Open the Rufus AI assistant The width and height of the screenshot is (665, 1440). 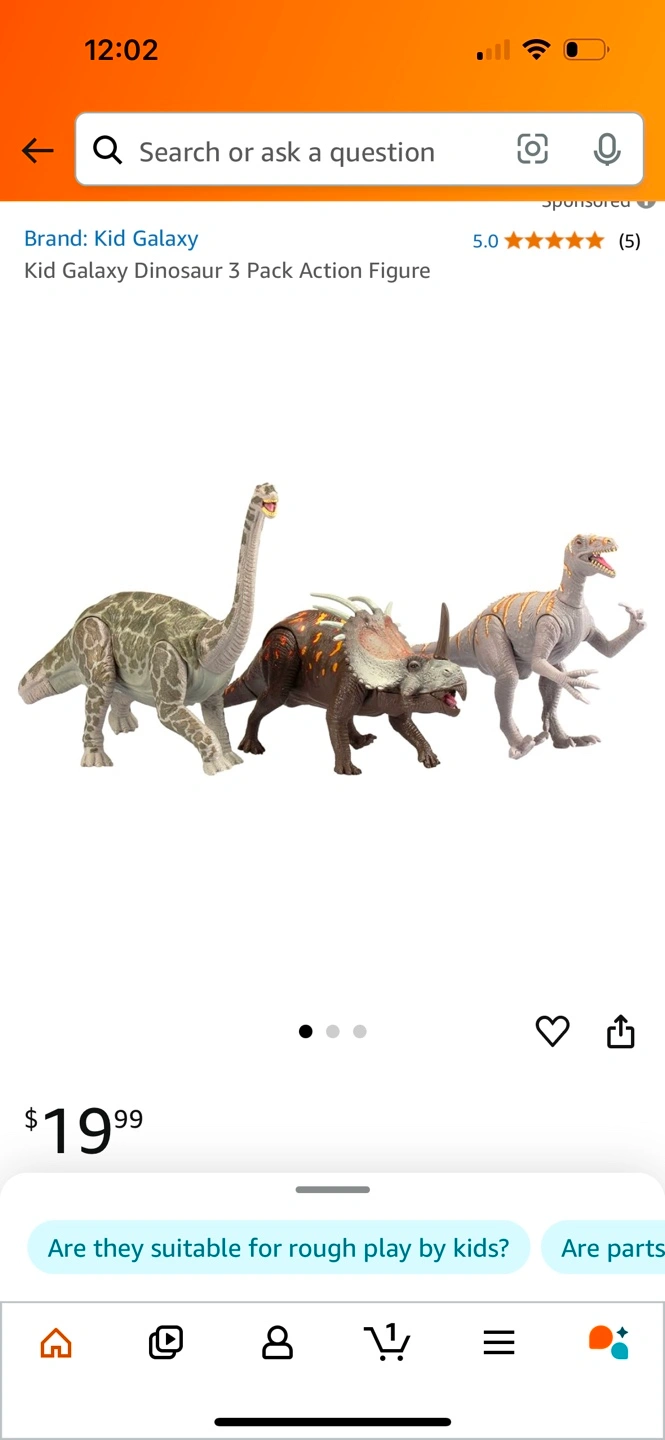pyautogui.click(x=608, y=1342)
